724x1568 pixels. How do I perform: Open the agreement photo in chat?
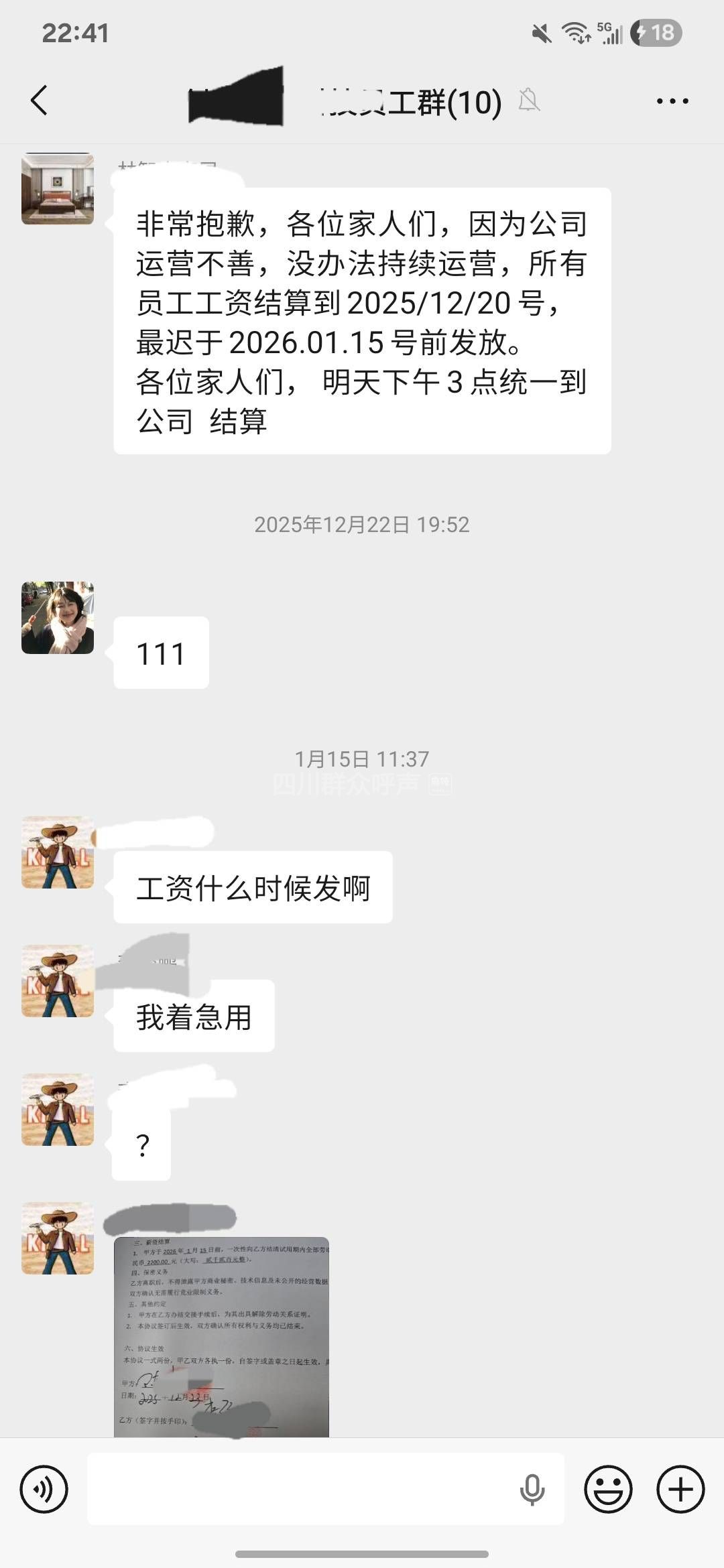click(221, 1337)
